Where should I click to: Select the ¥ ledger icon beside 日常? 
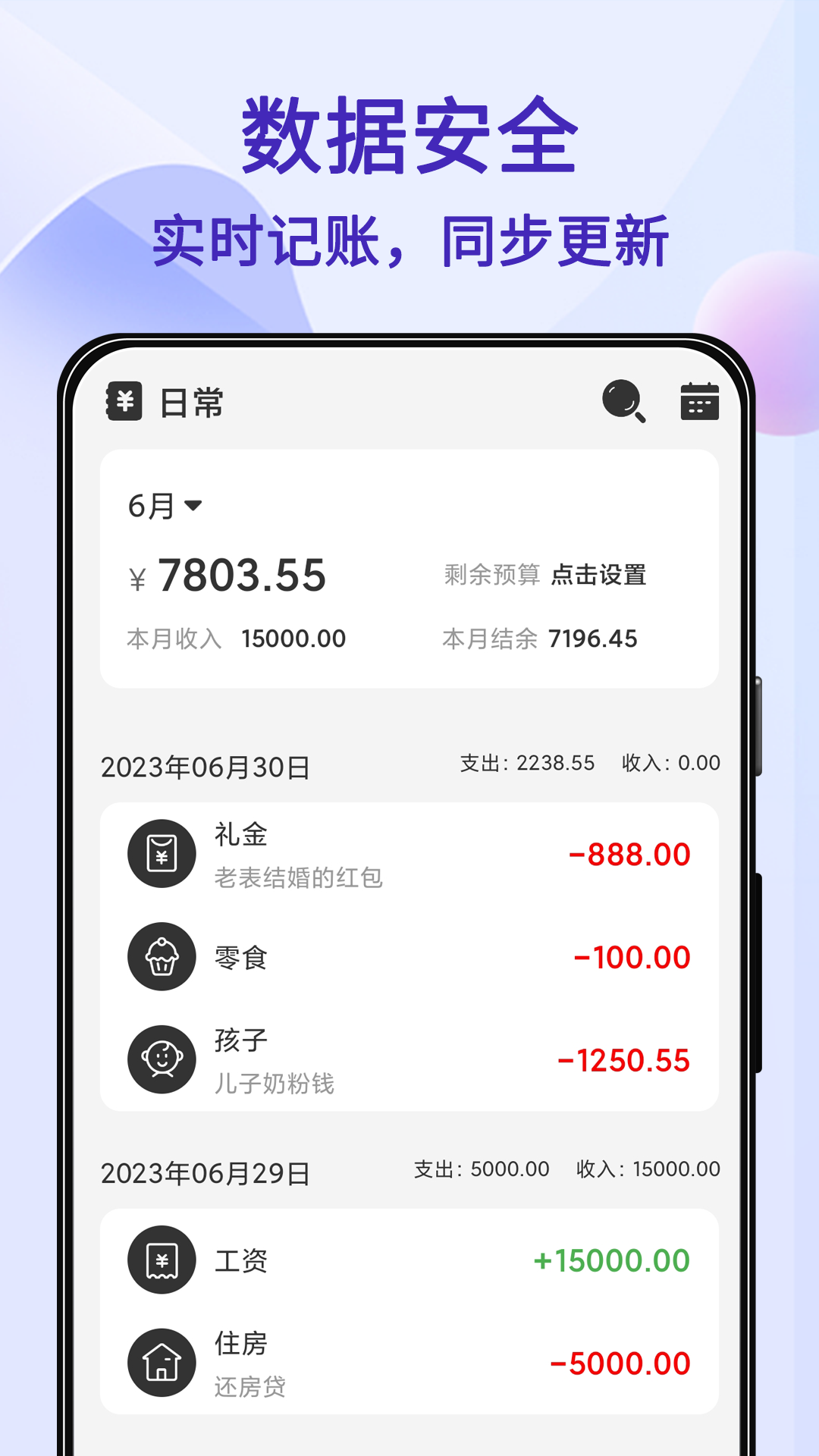pos(126,403)
